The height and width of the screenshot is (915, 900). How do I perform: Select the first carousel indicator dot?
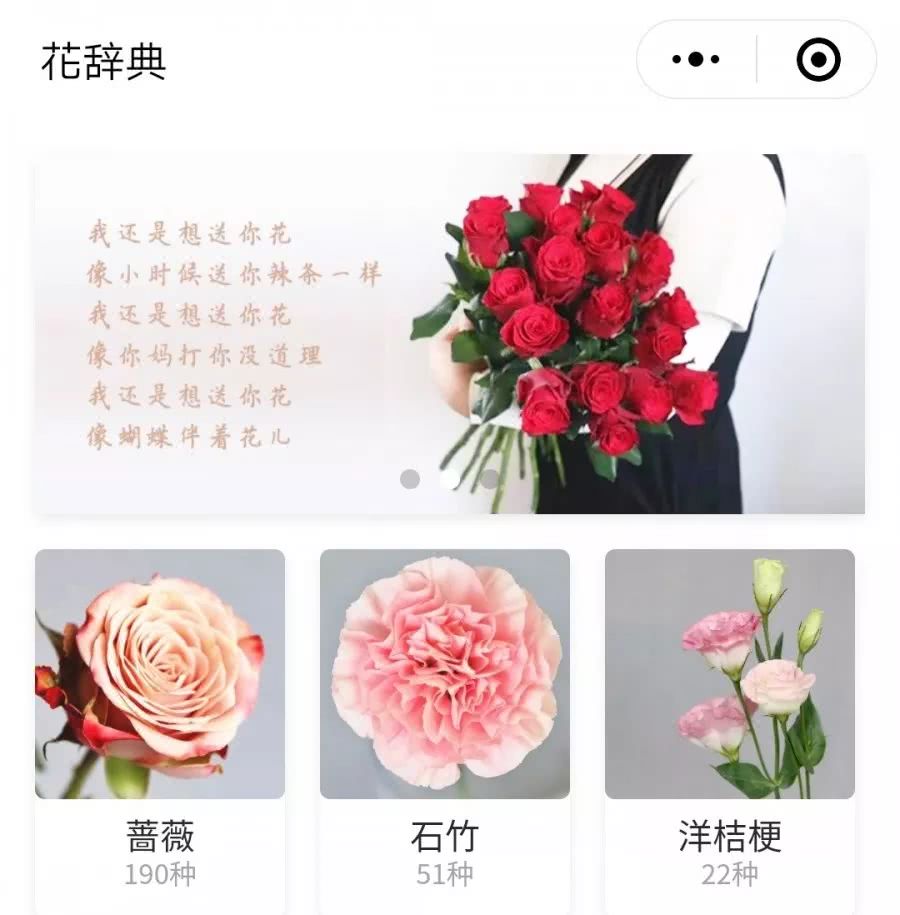point(410,478)
